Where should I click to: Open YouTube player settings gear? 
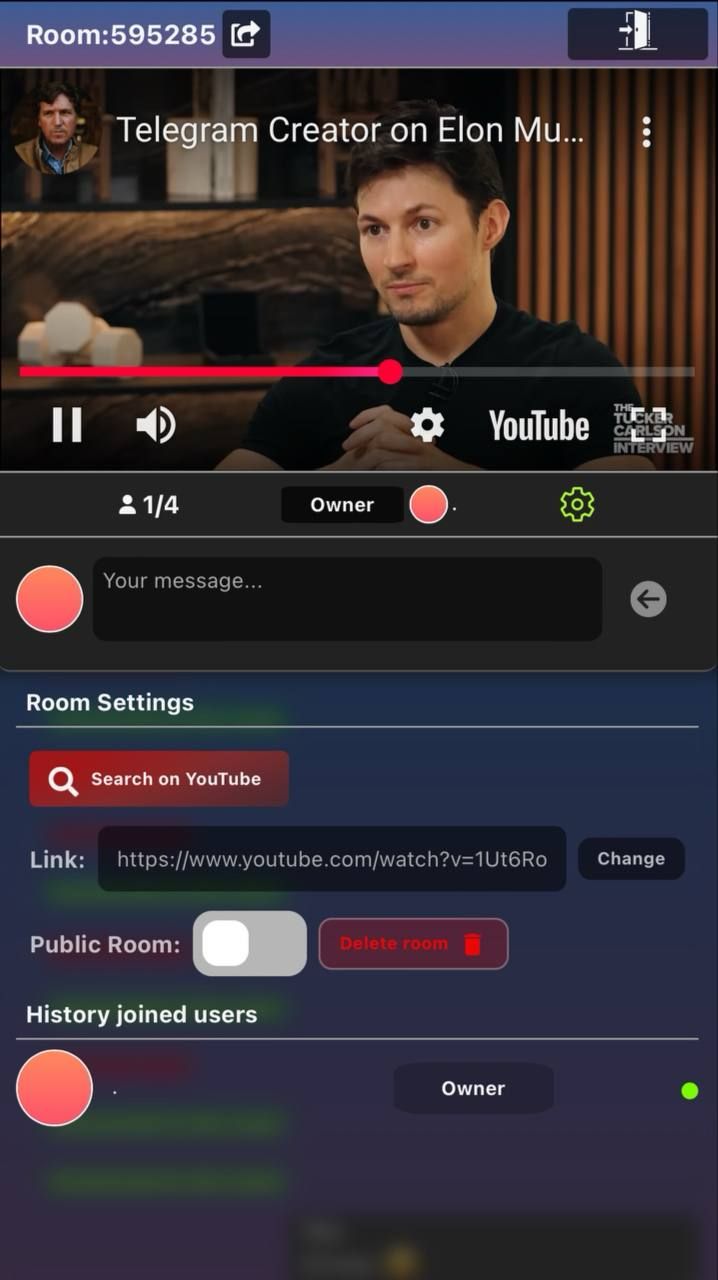[428, 425]
